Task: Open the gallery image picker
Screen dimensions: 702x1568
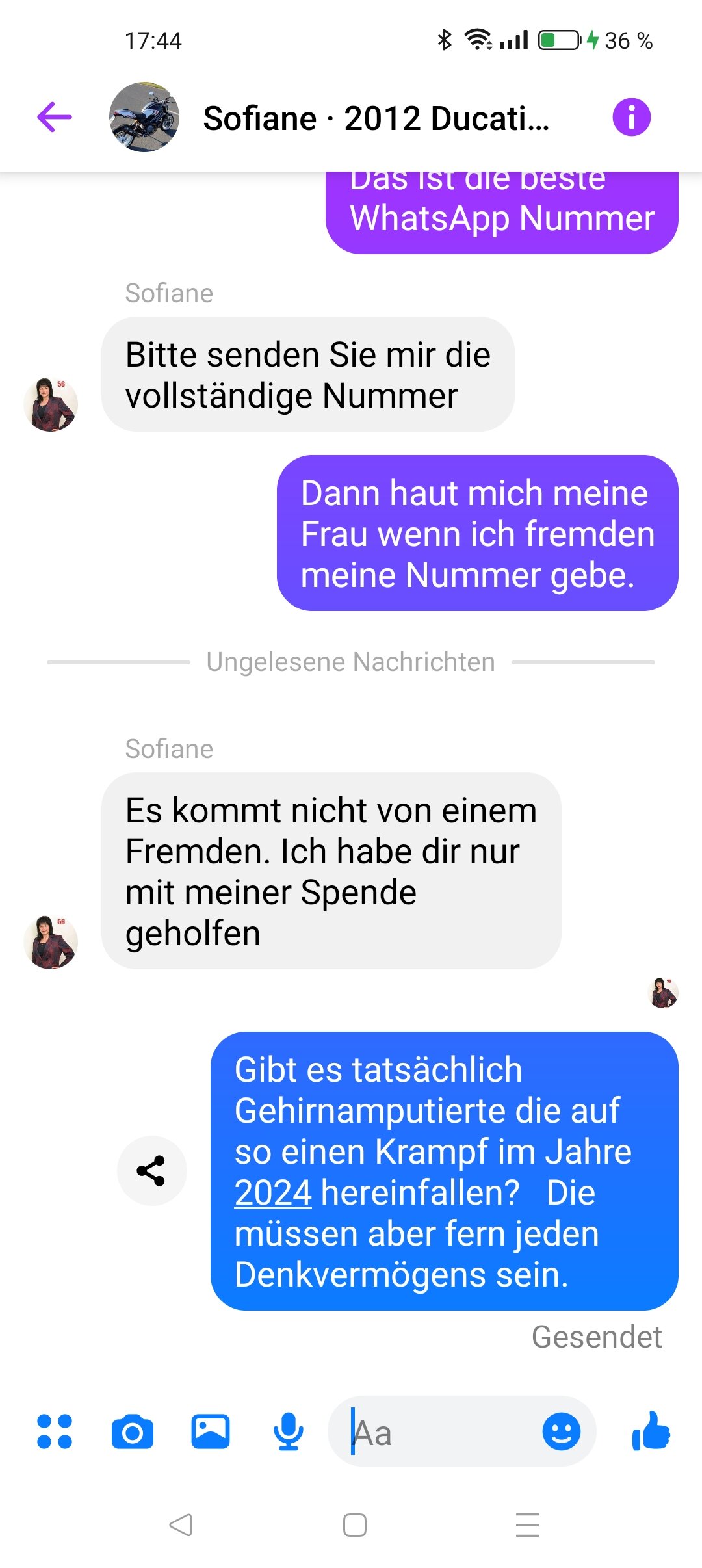Action: point(211,1431)
